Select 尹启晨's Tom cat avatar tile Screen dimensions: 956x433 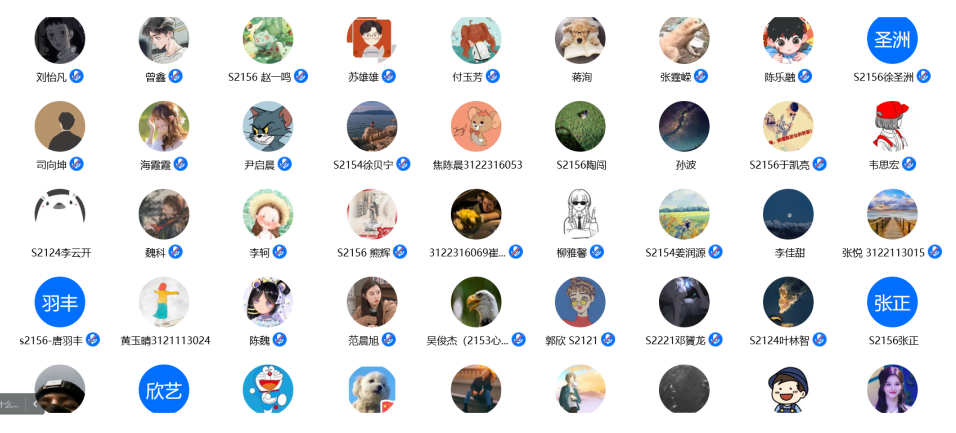(x=268, y=127)
